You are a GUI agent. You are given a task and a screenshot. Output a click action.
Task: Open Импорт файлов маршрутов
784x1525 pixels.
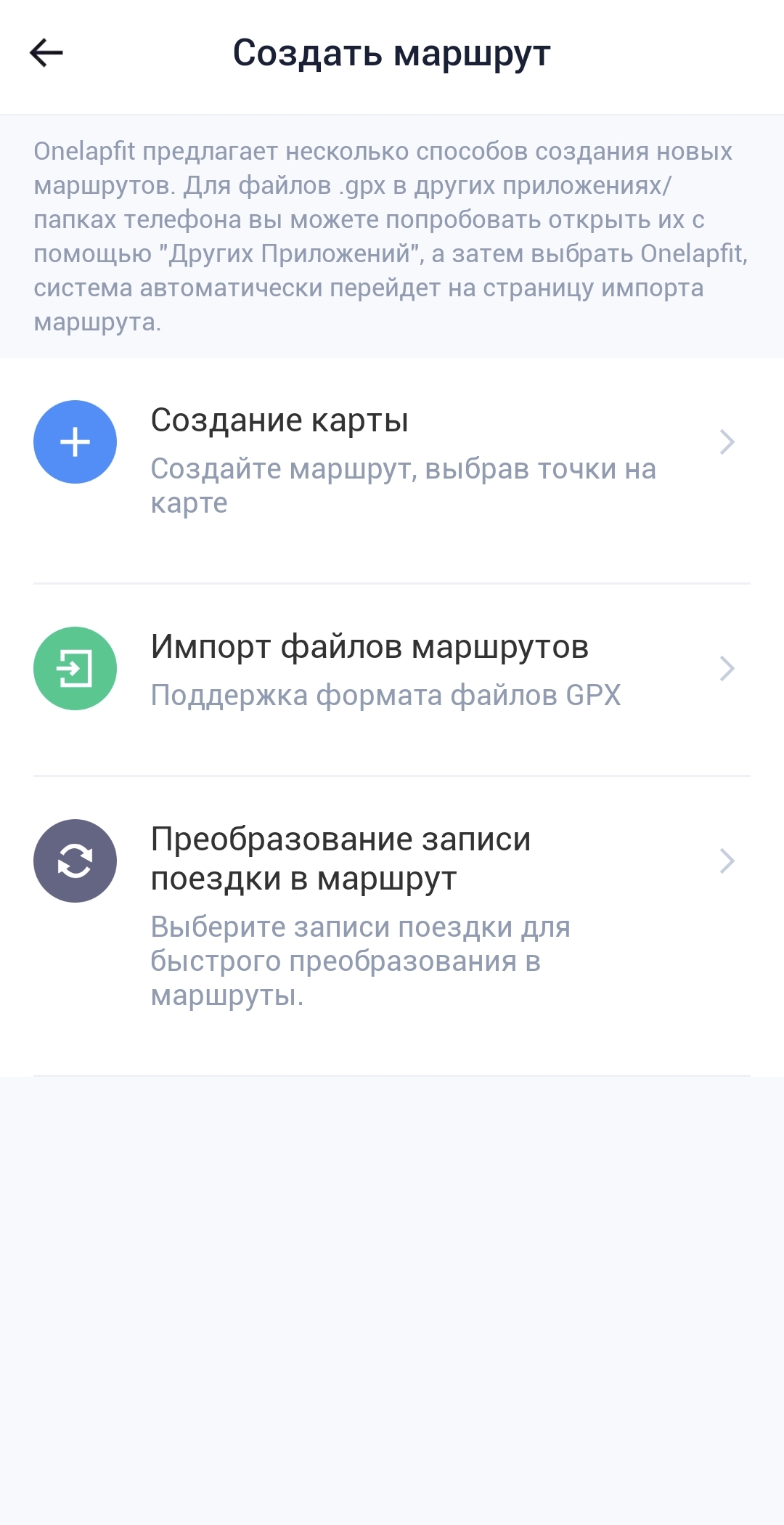click(x=391, y=669)
